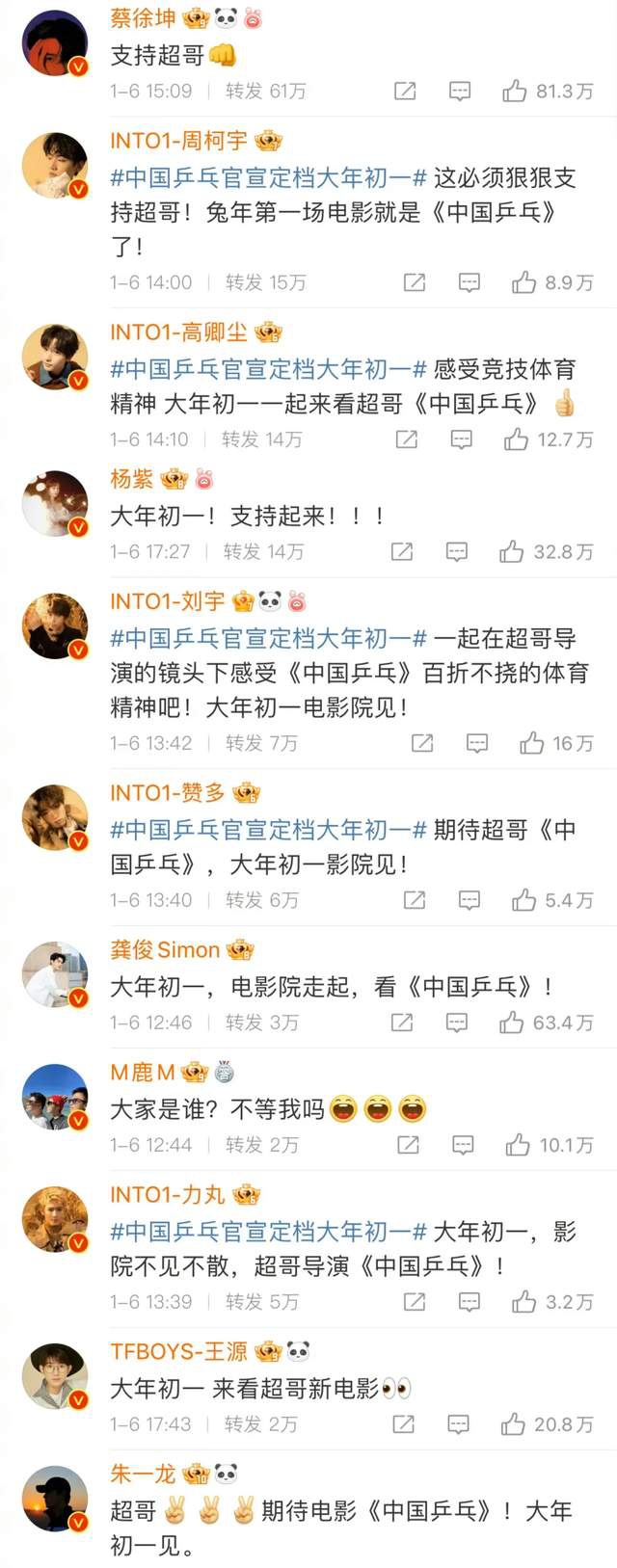Reply to INTO1-周柯宇's comment

[x=469, y=282]
